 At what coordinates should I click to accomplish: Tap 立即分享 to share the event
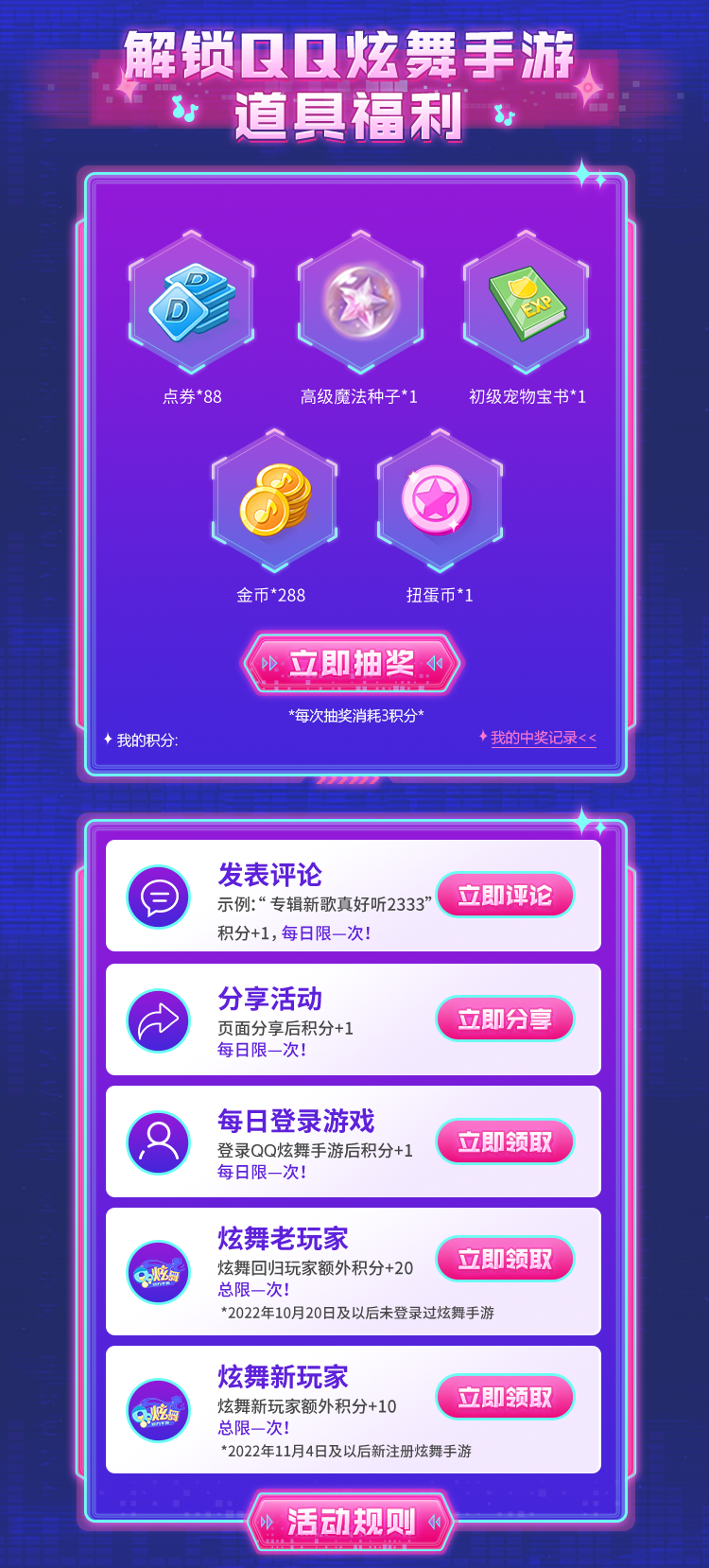tap(505, 1019)
